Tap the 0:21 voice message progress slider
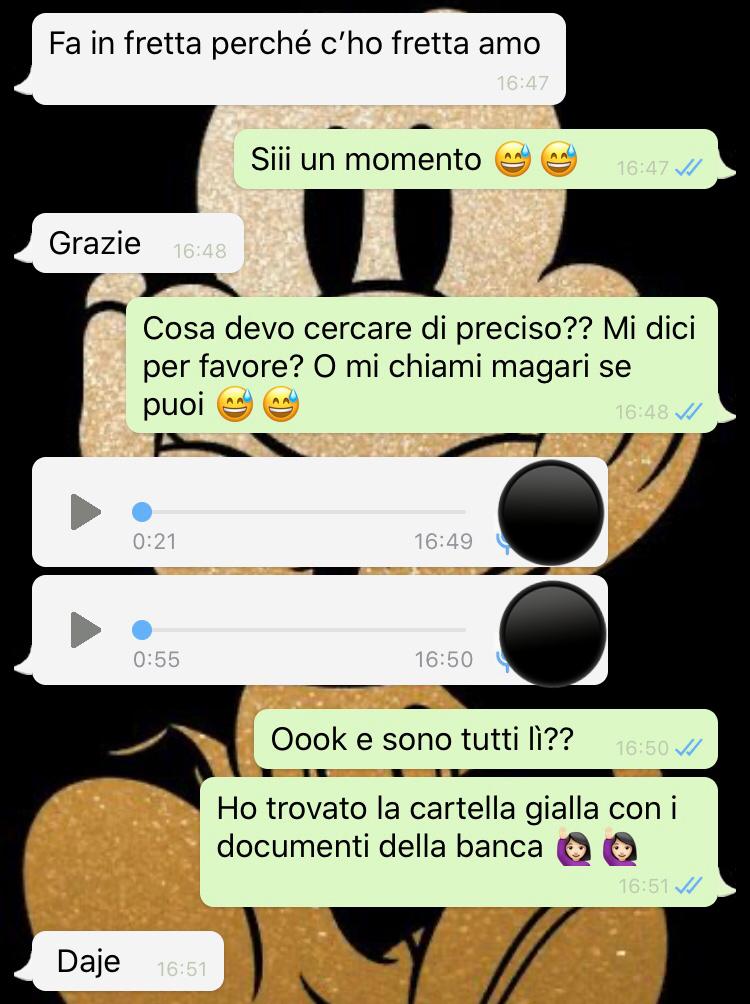 pyautogui.click(x=300, y=512)
